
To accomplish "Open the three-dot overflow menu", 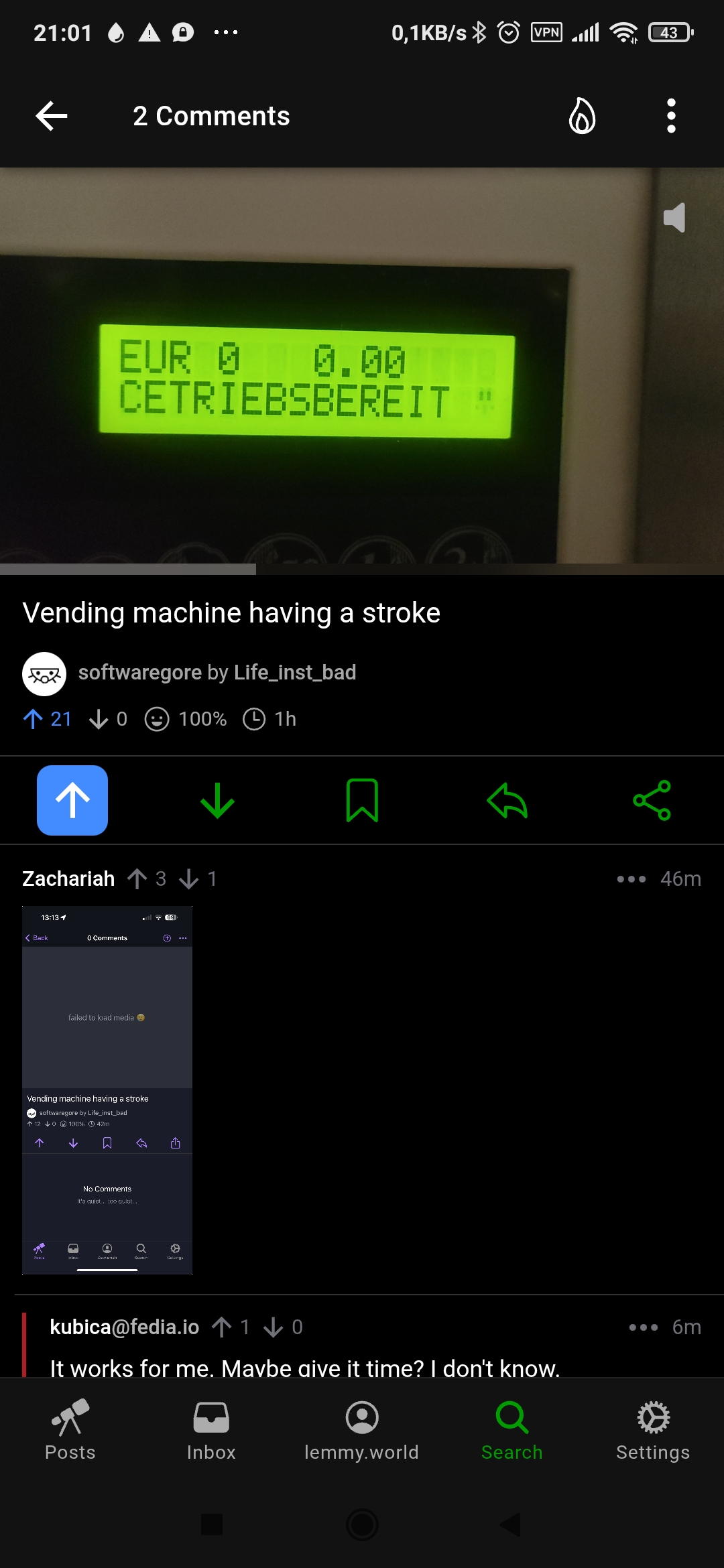I will [671, 116].
